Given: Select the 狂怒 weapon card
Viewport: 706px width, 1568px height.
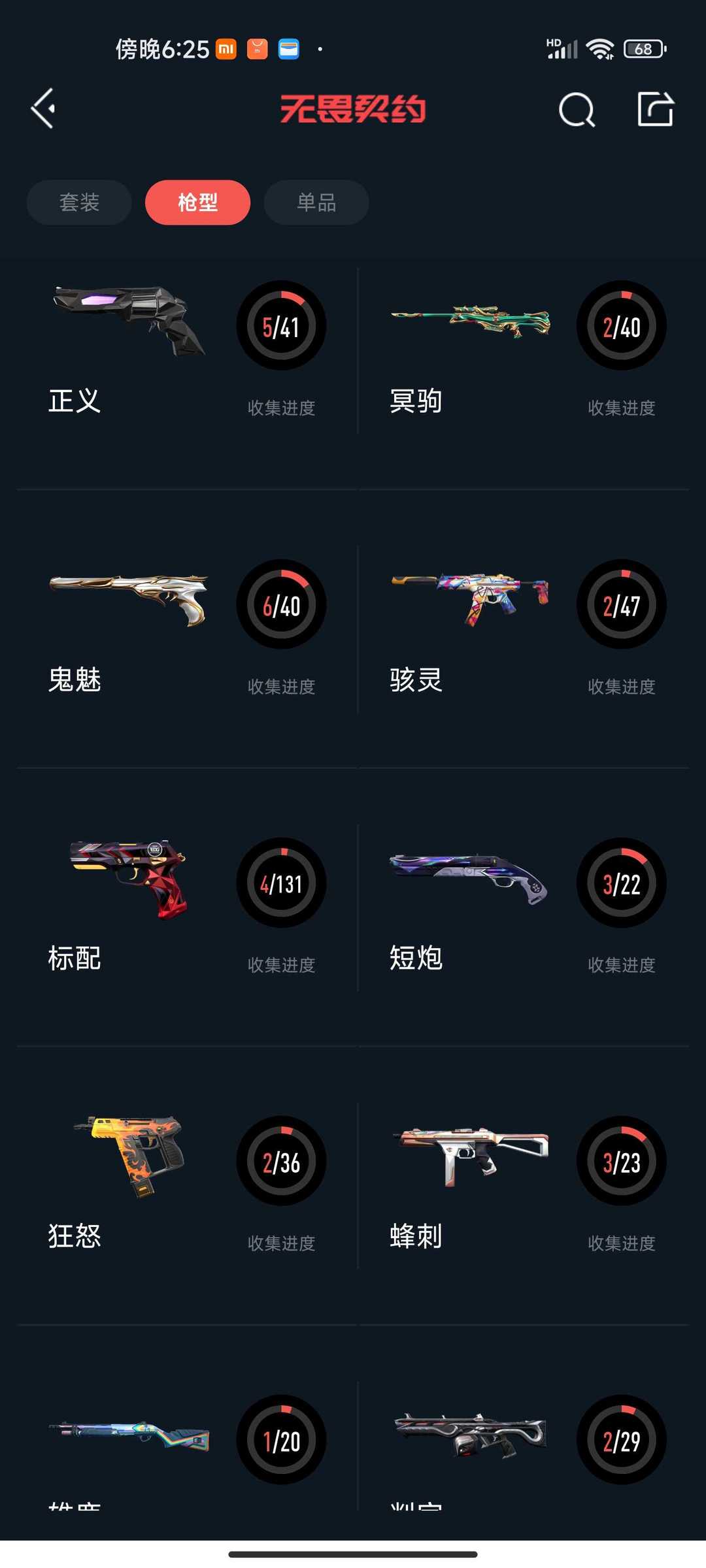Looking at the screenshot, I should 186,1186.
